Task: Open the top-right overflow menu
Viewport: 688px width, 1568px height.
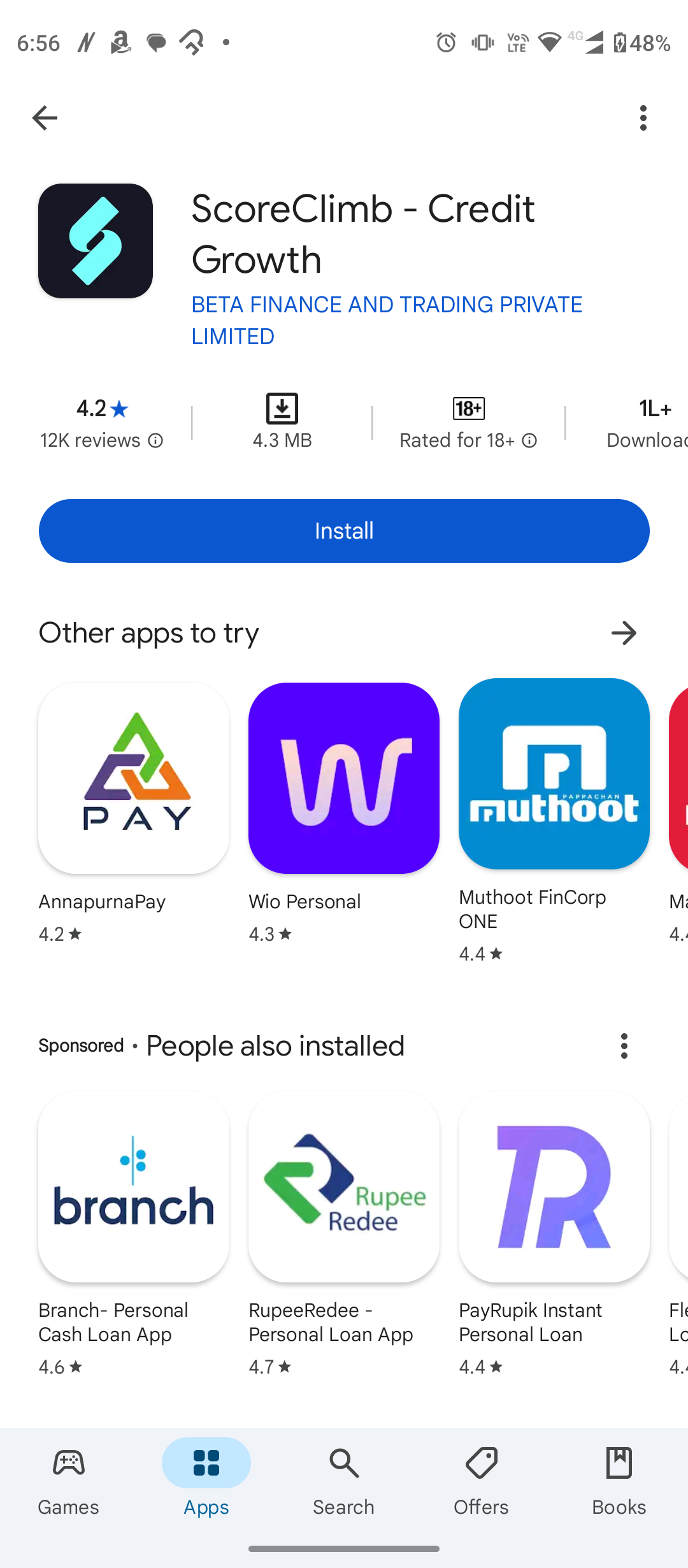Action: pyautogui.click(x=643, y=118)
